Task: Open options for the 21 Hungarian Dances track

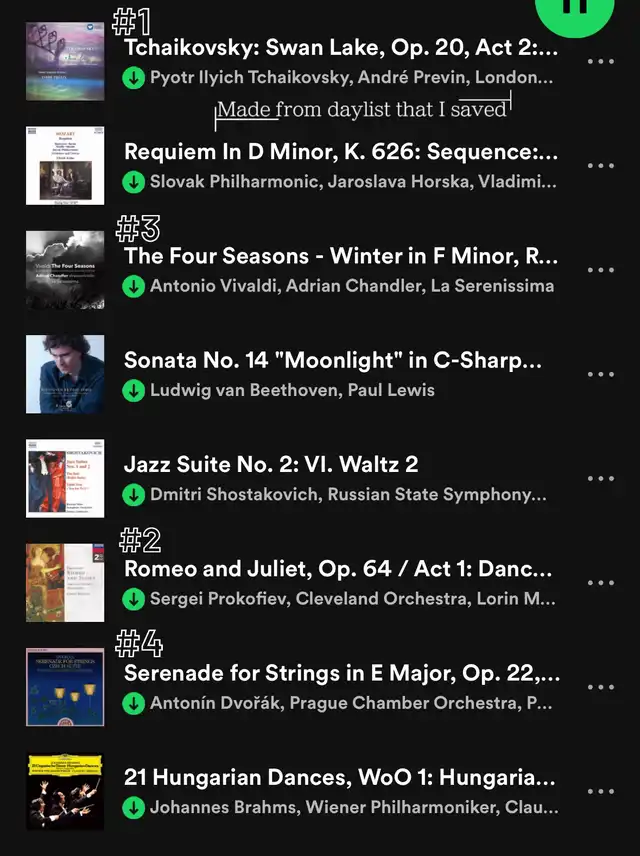Action: (601, 791)
